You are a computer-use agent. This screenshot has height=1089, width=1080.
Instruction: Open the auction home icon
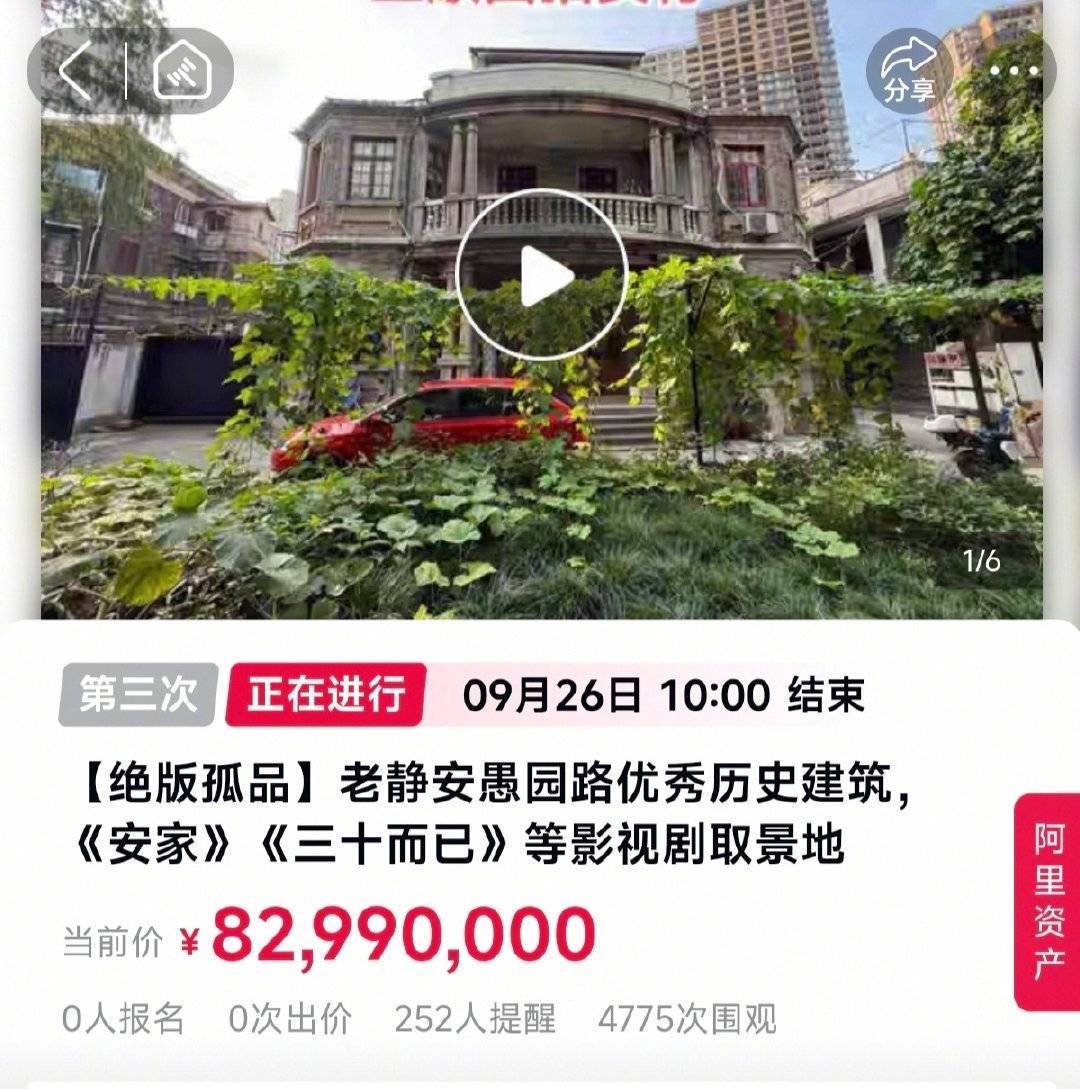183,71
